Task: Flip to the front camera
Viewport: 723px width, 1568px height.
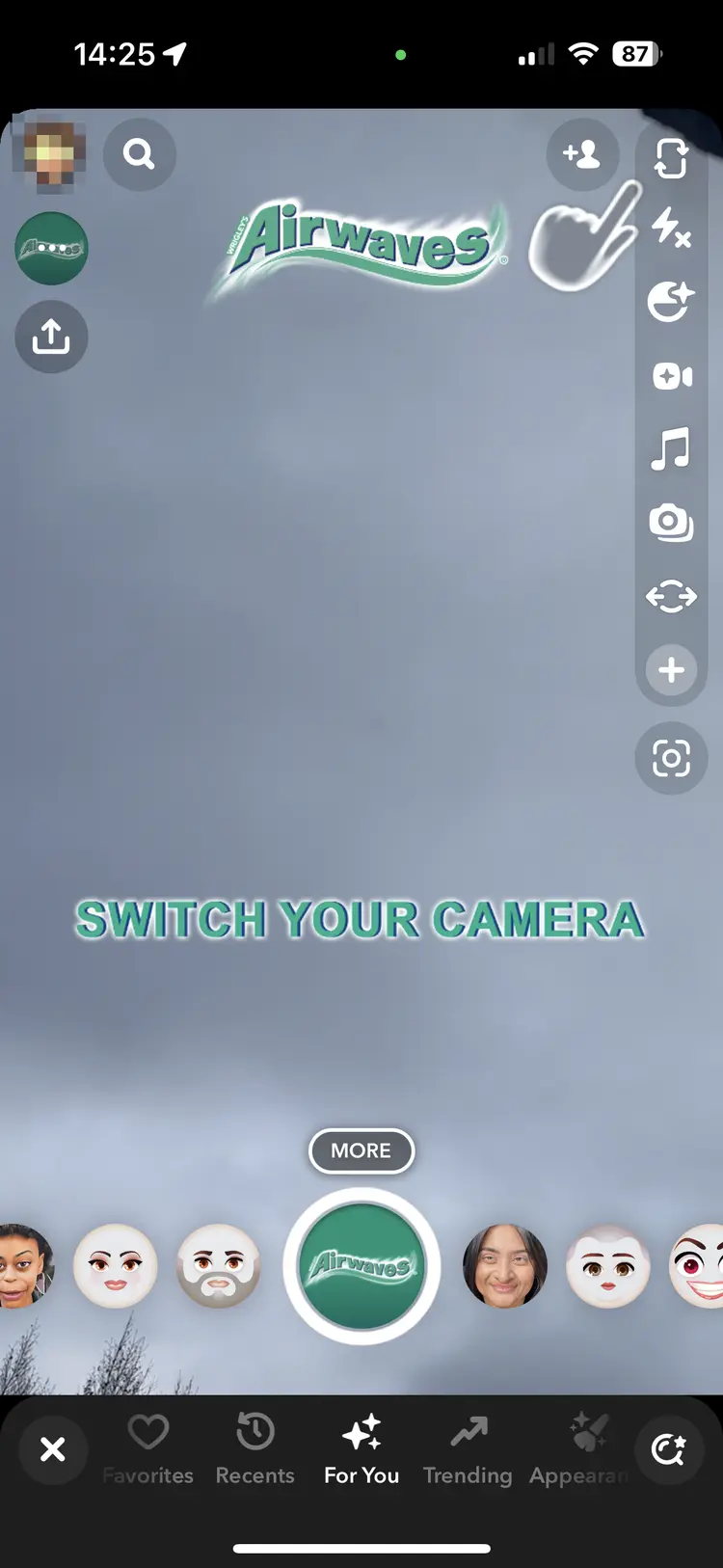Action: (671, 156)
